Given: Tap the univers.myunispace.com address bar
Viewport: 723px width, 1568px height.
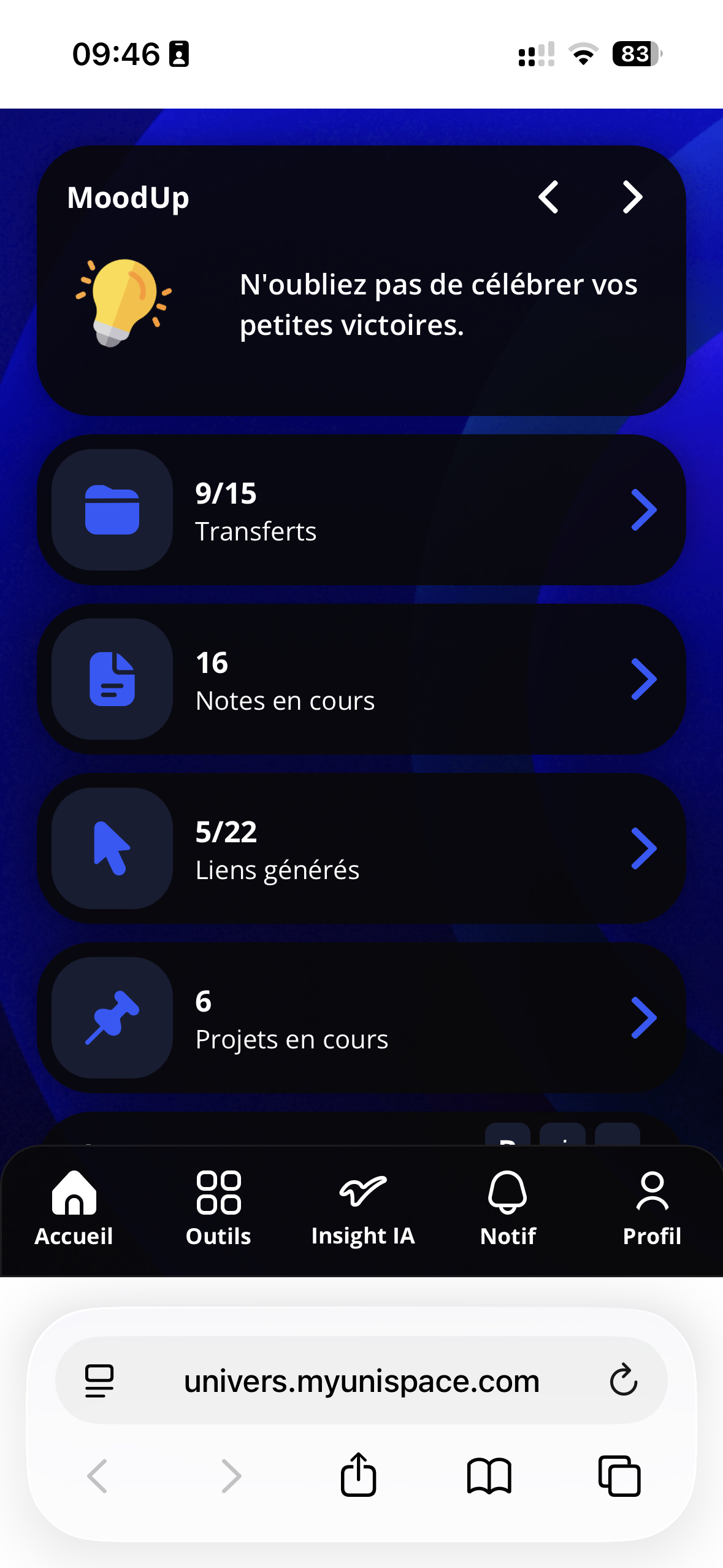Looking at the screenshot, I should (361, 1382).
